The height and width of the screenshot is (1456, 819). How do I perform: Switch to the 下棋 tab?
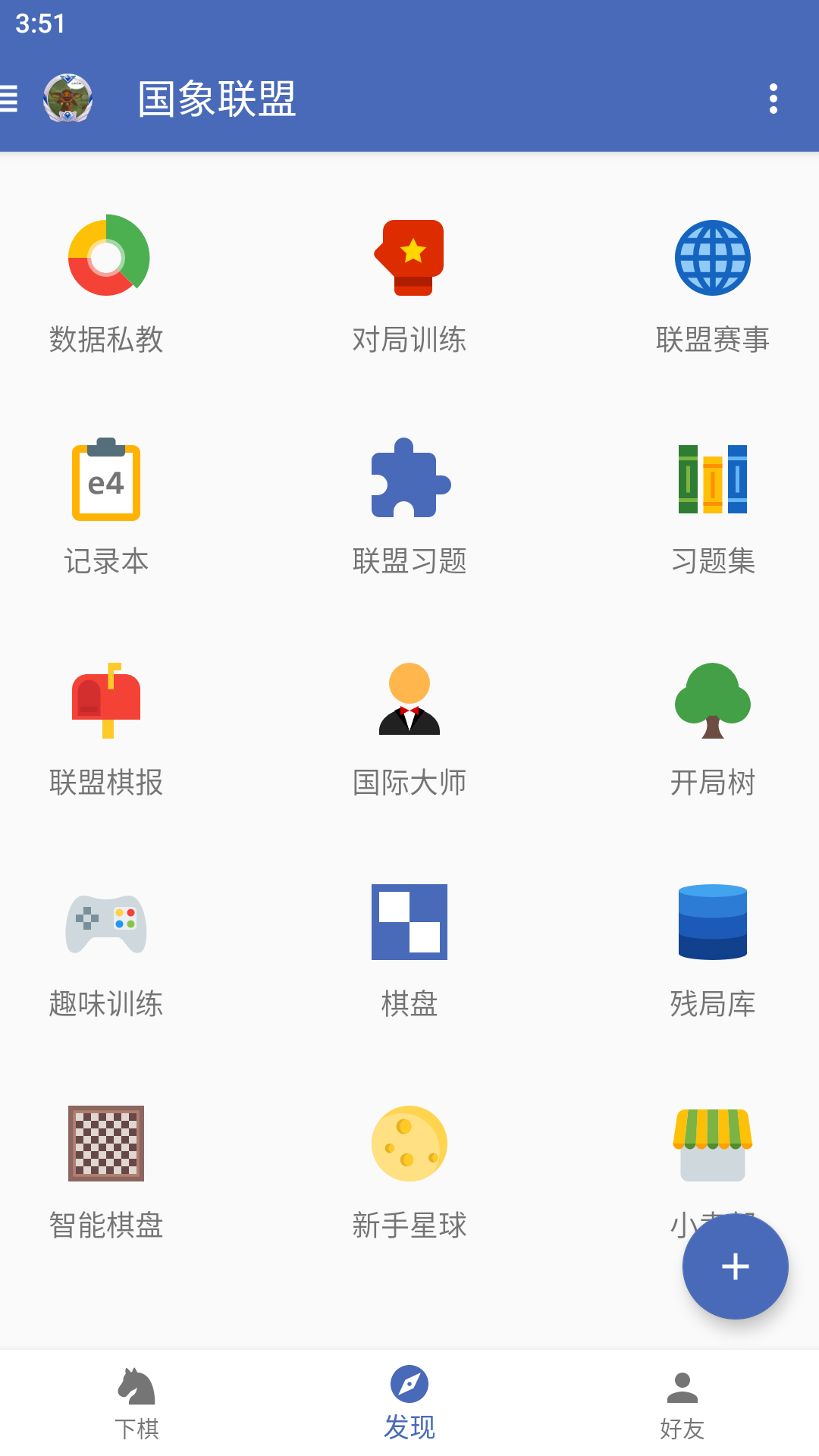(x=136, y=1403)
